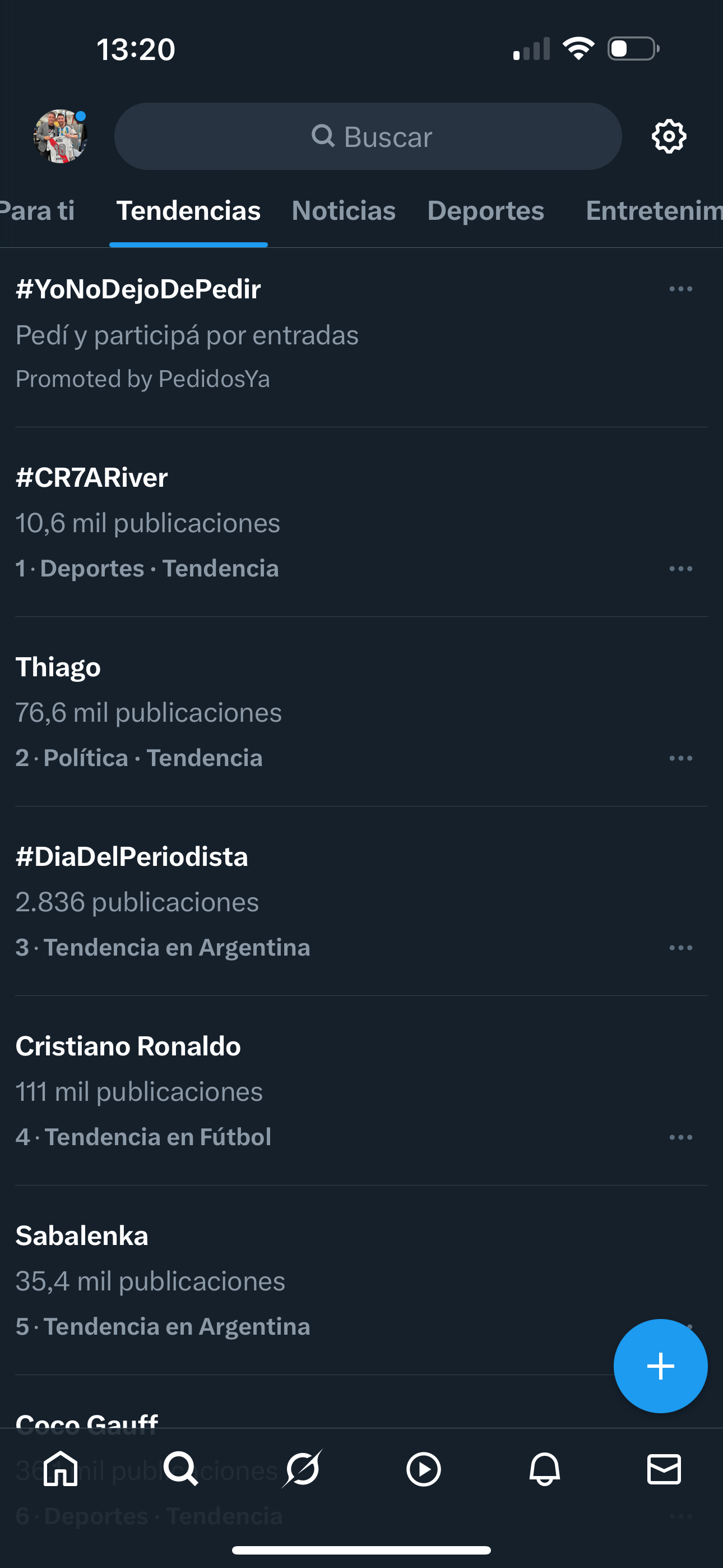Open Grok from the bottom bar
The height and width of the screenshot is (1568, 723).
(x=303, y=1469)
